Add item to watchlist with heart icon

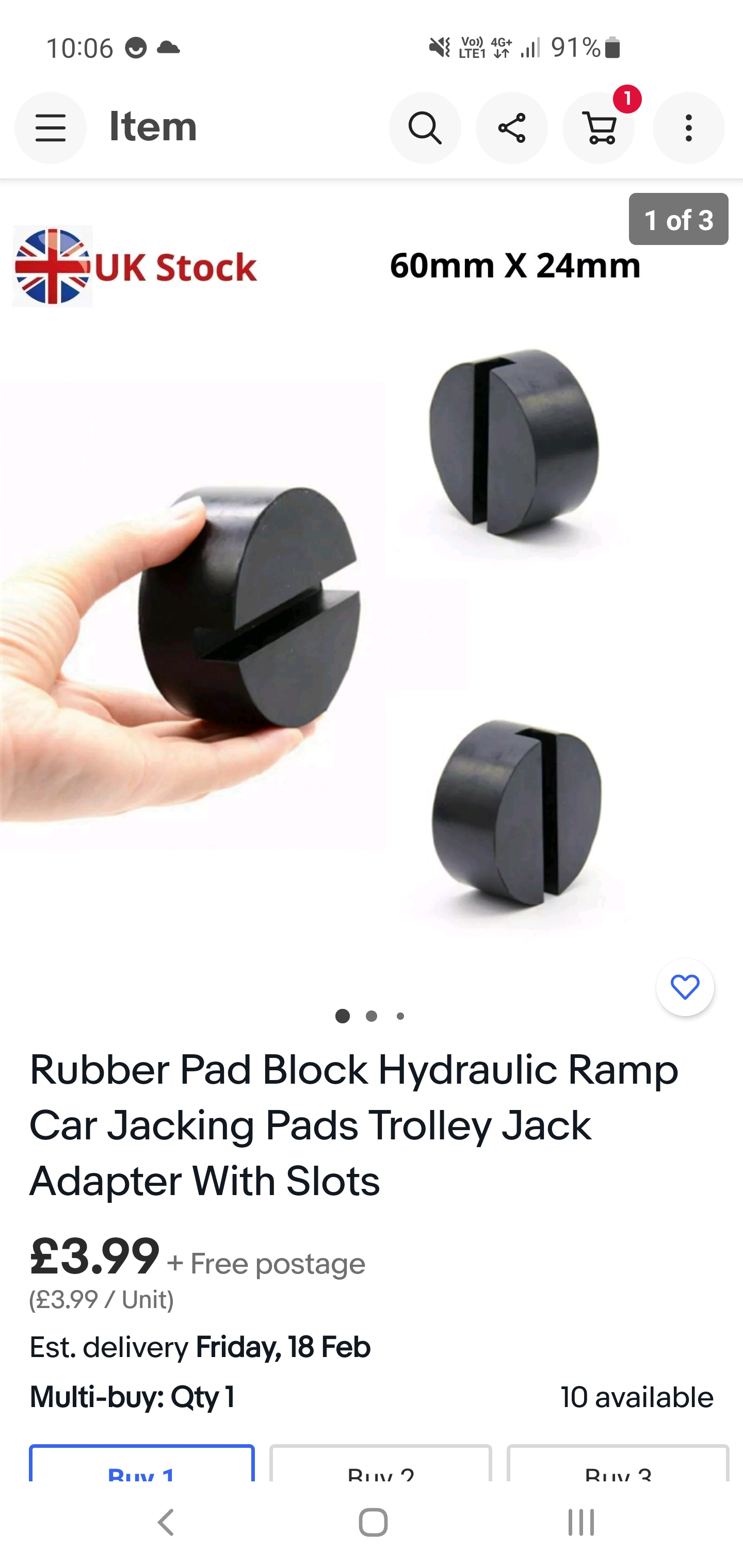pyautogui.click(x=685, y=987)
